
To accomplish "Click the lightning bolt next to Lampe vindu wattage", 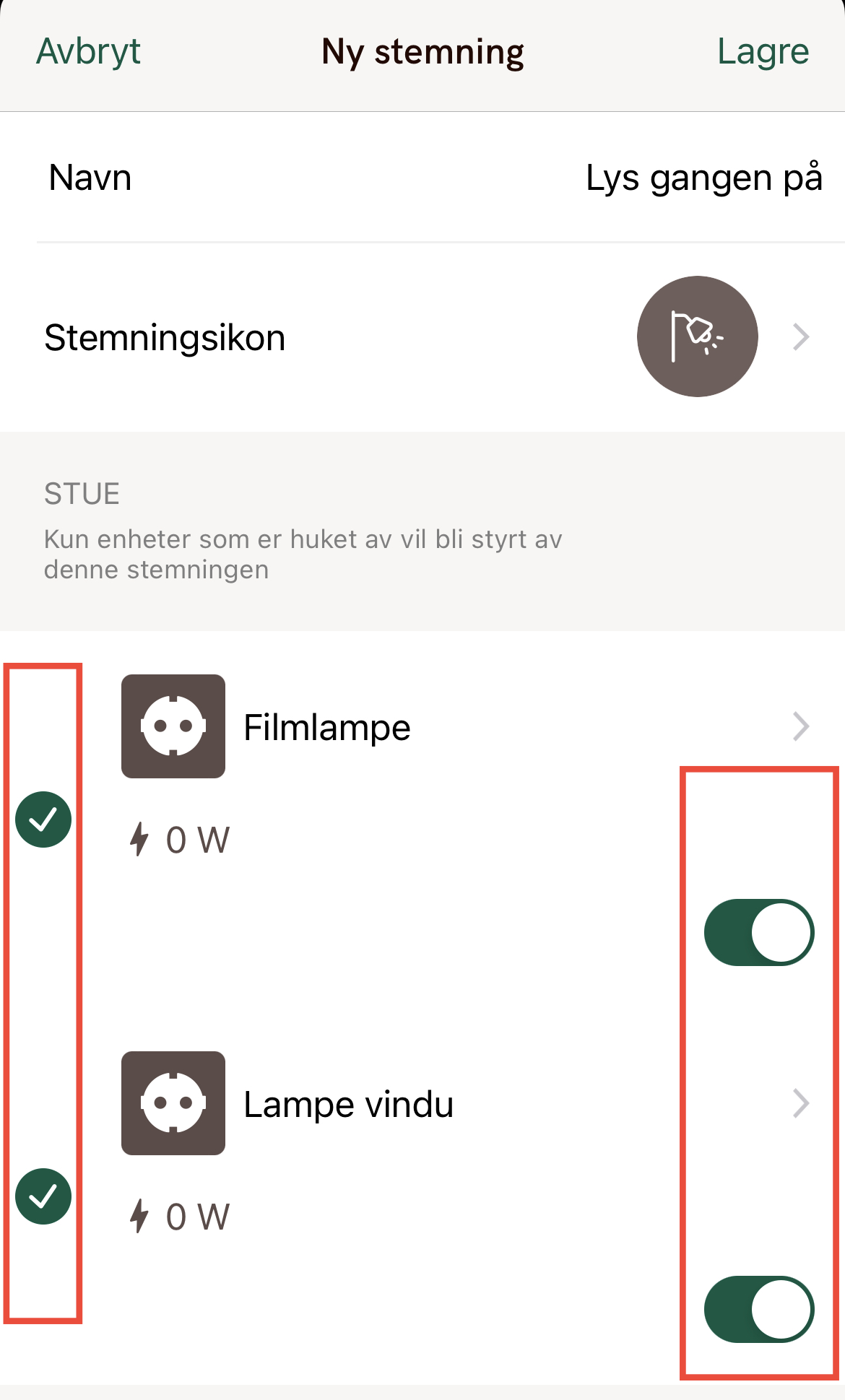I will click(x=139, y=1214).
